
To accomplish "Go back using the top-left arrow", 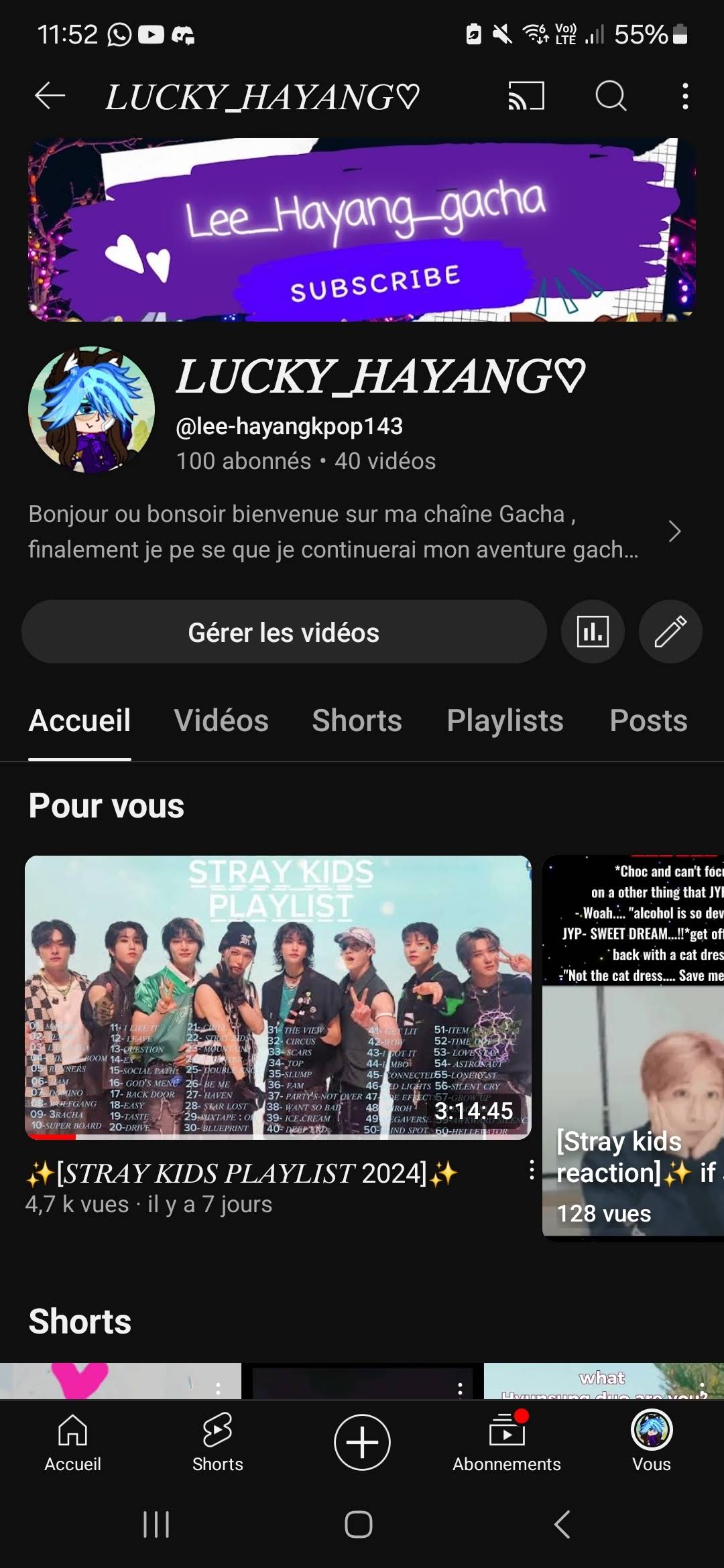I will [x=50, y=96].
